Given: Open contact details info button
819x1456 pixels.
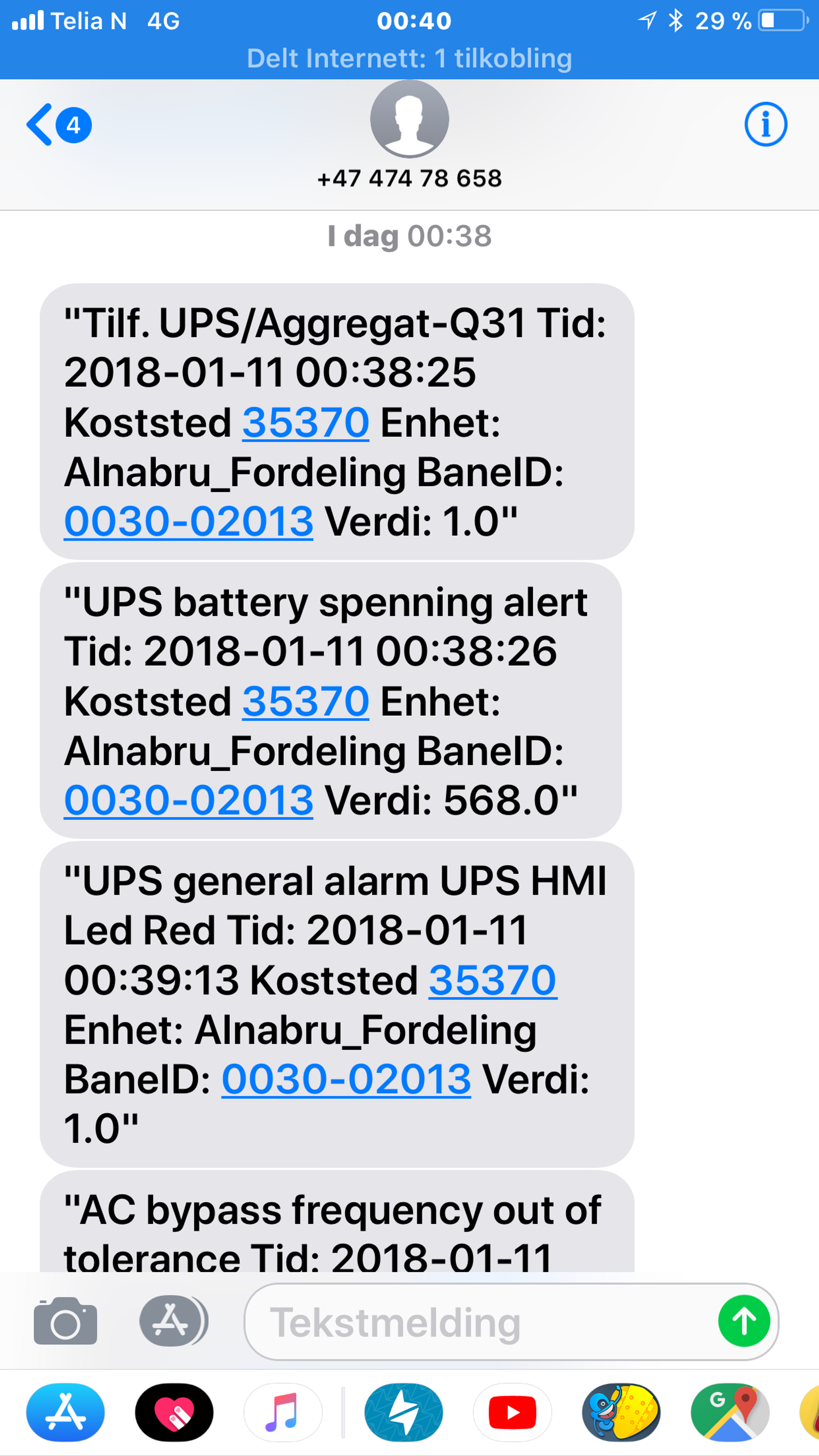Looking at the screenshot, I should coord(765,124).
